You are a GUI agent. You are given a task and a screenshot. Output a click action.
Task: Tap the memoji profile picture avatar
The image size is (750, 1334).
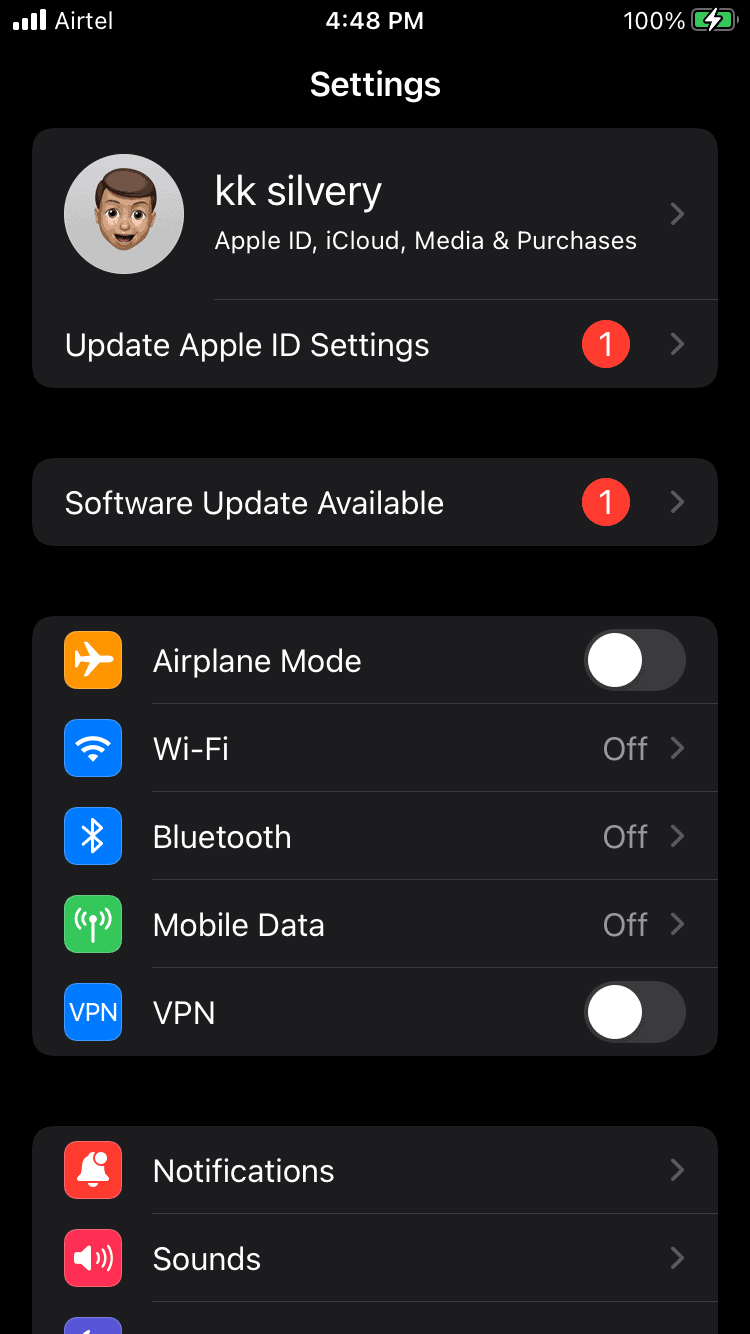124,213
